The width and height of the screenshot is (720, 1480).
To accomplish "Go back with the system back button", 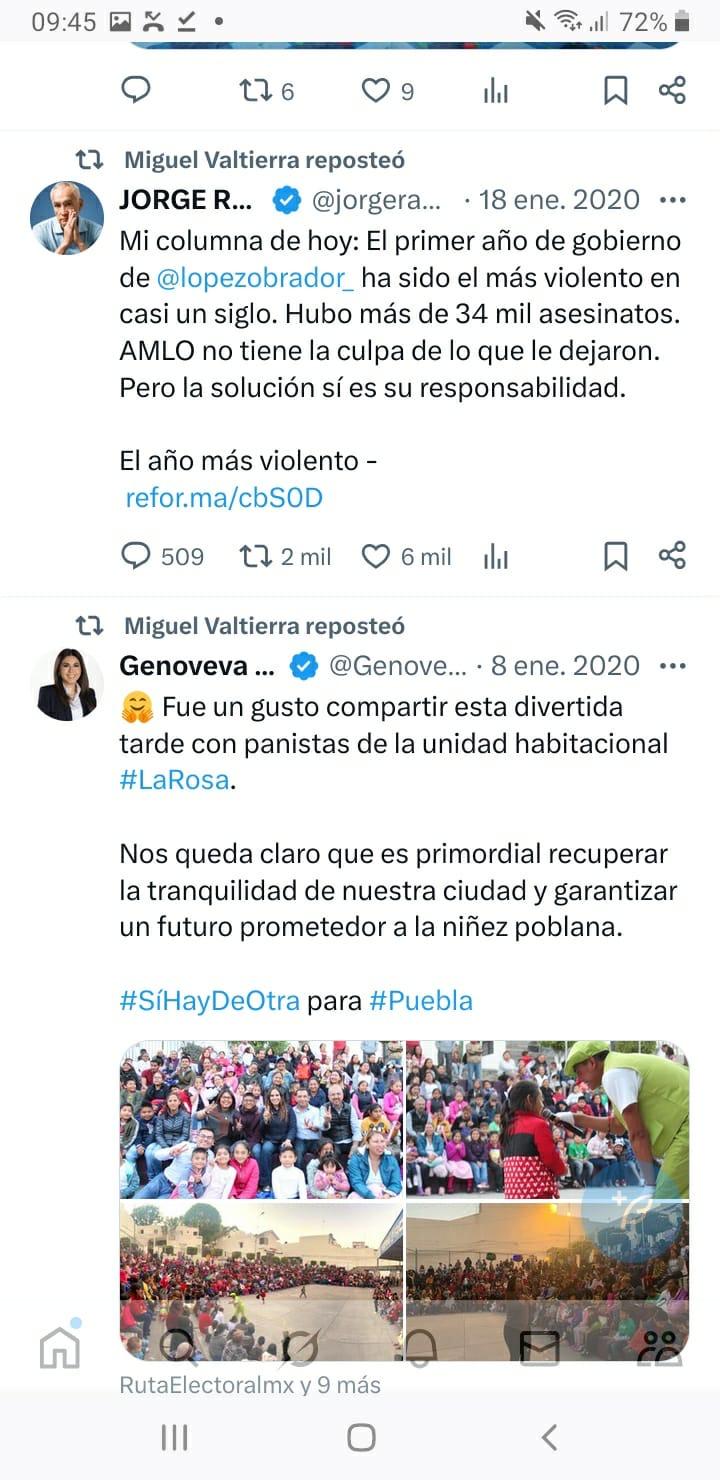I will (x=548, y=1438).
